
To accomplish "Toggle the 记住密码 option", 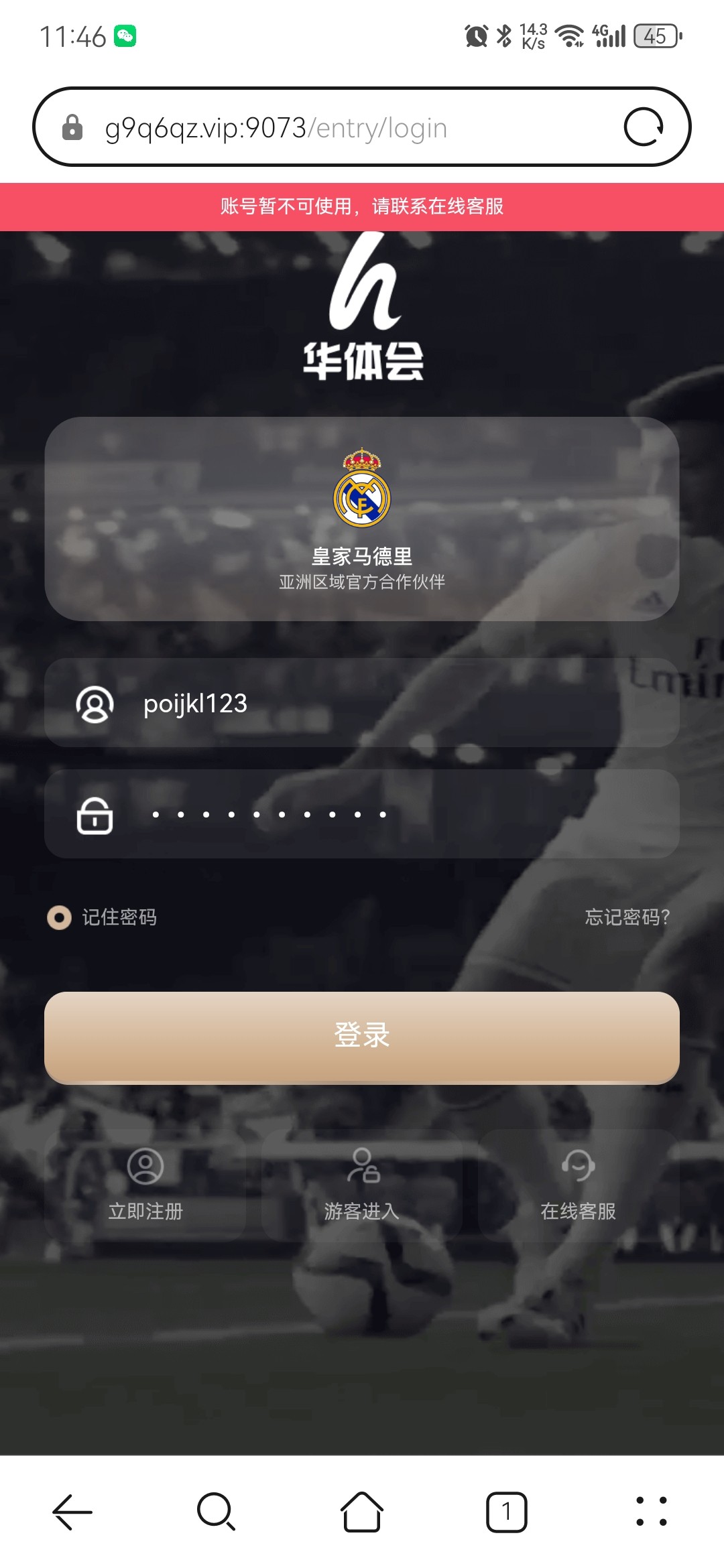I will 60,917.
